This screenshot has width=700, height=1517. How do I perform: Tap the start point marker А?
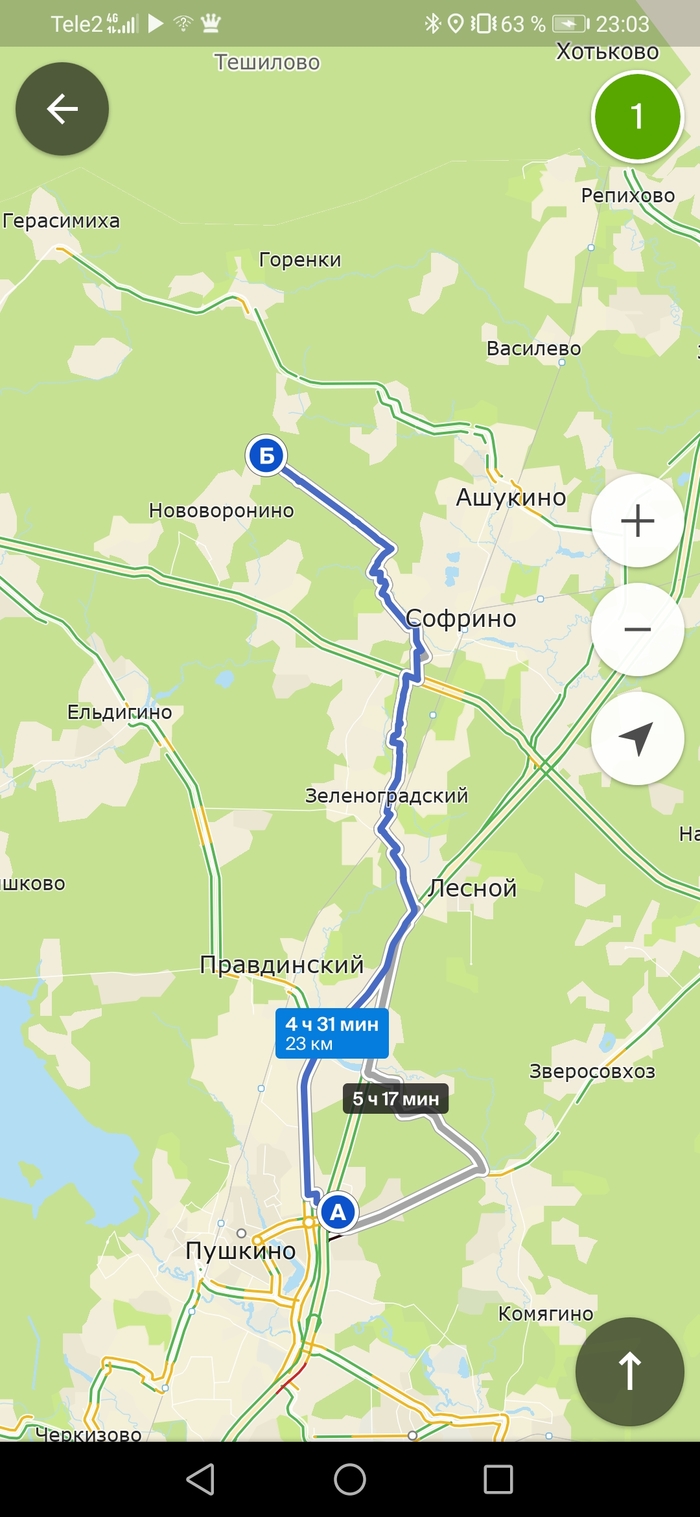click(x=338, y=1213)
